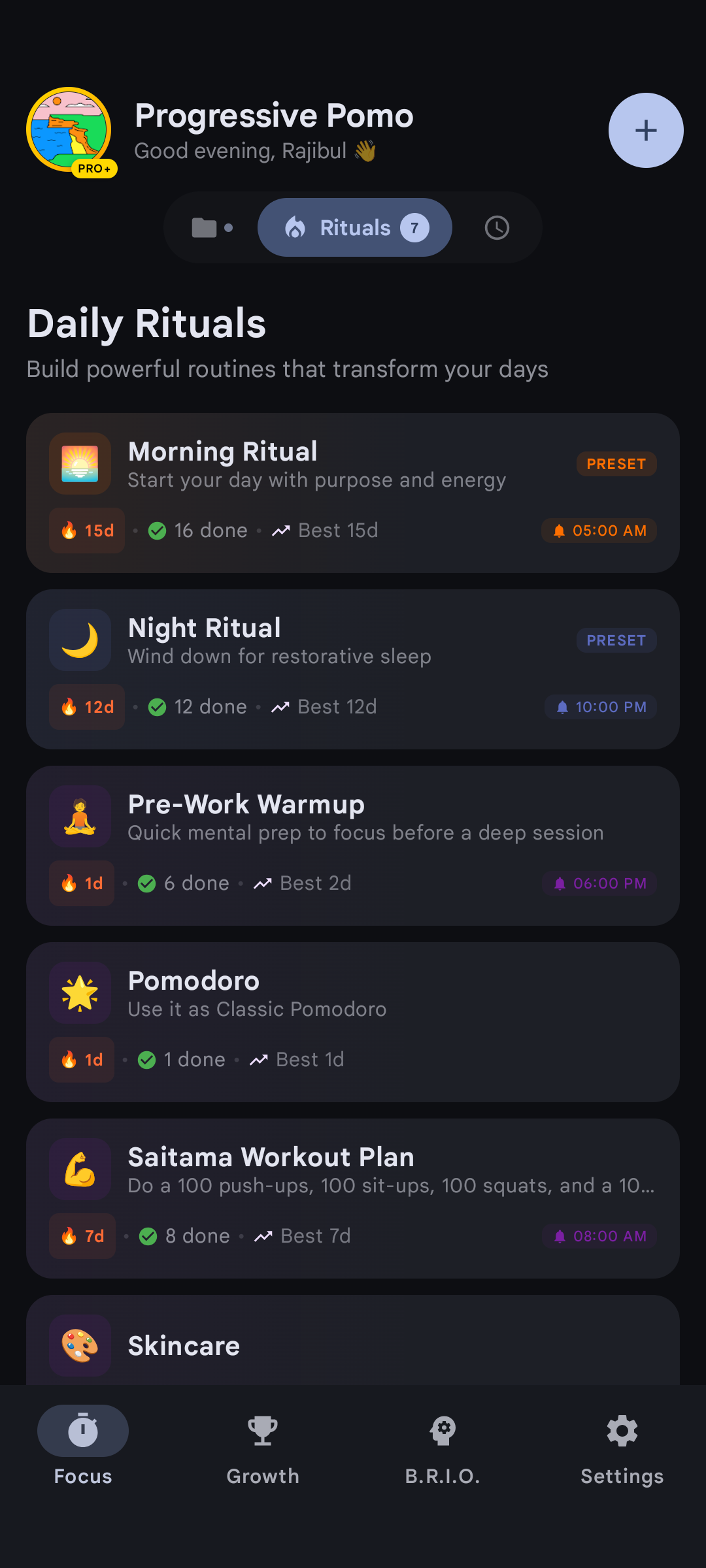Click the PRESET badge on Morning Ritual
706x1568 pixels.
(616, 464)
